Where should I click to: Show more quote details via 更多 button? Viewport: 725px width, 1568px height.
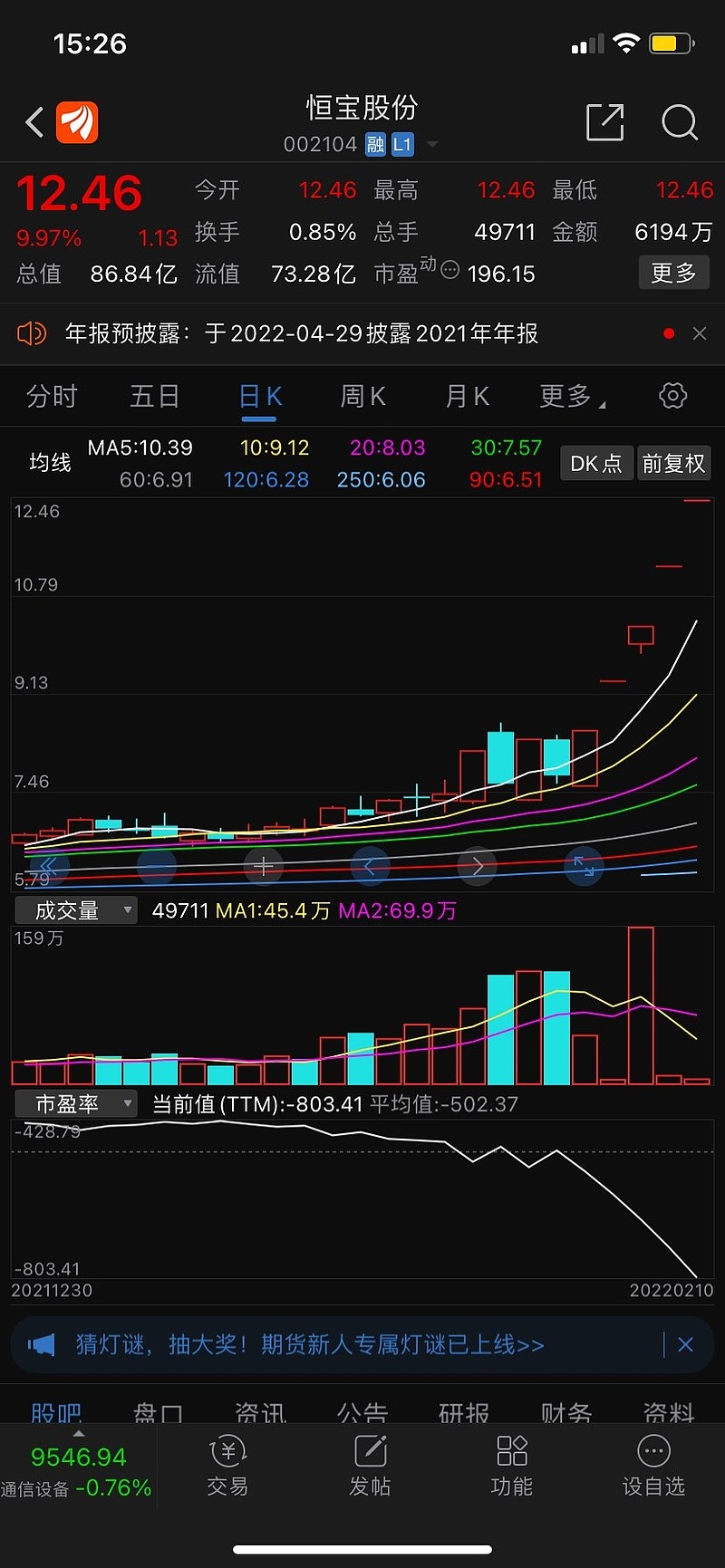tap(673, 273)
